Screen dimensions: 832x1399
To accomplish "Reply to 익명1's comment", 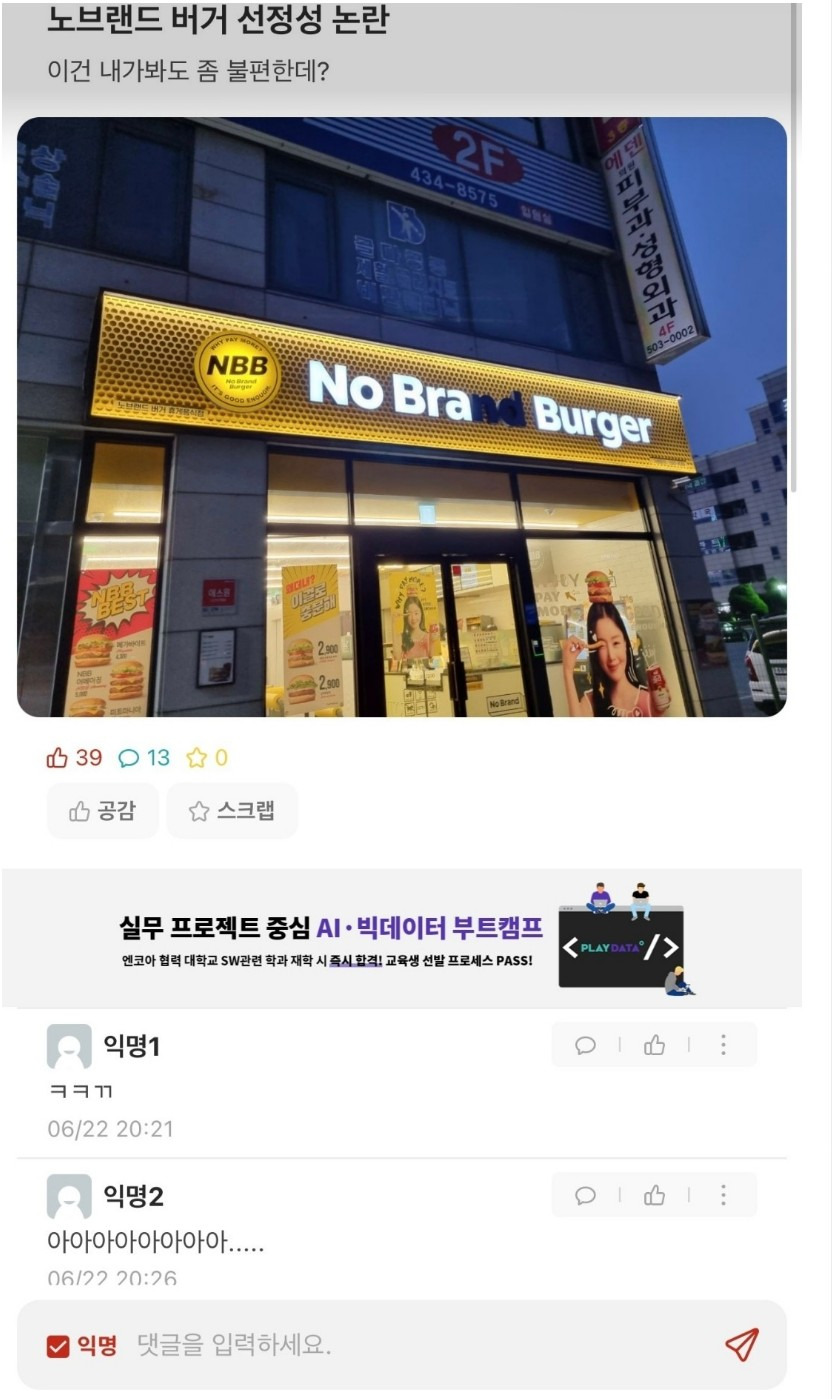I will 586,1045.
